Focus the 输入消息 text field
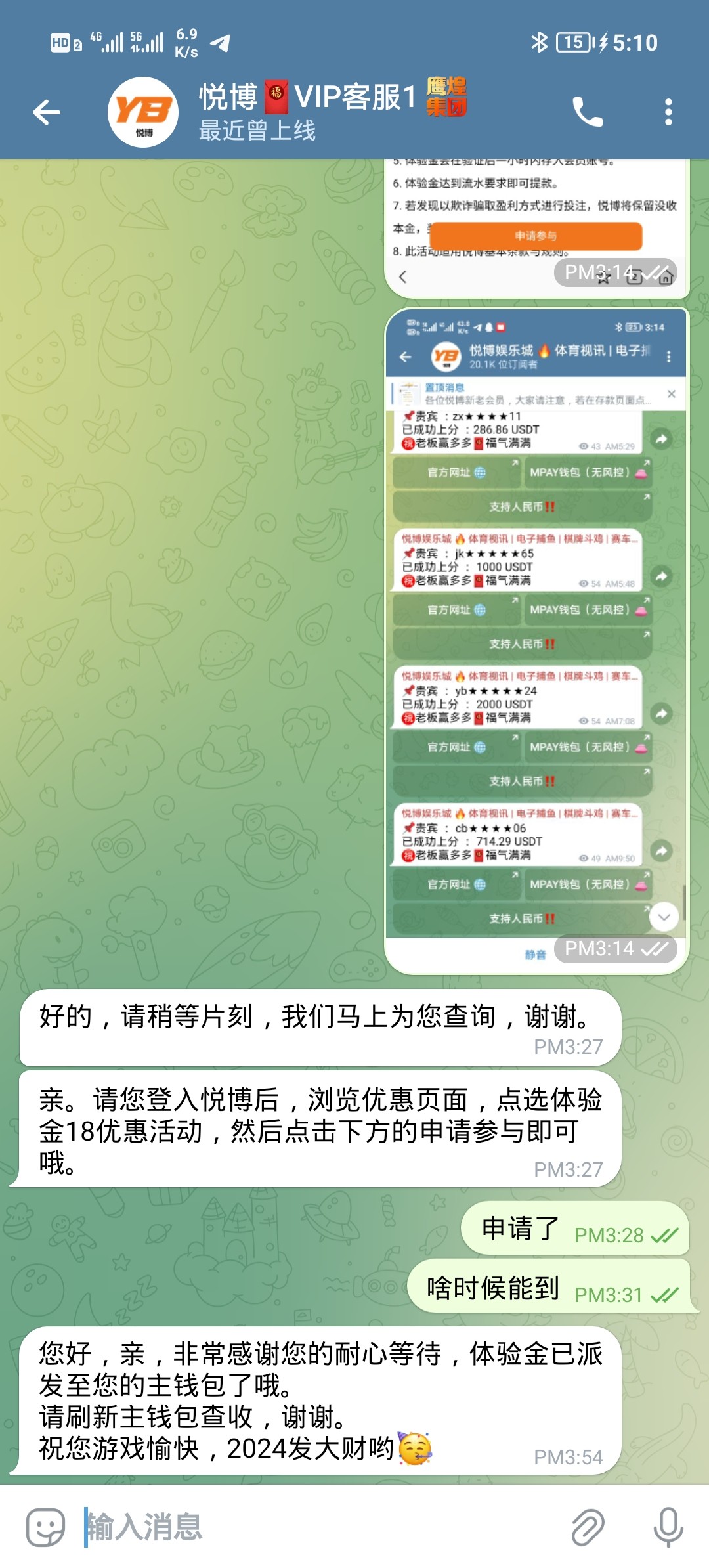Screen dimensions: 709x1568 [x=315, y=1527]
